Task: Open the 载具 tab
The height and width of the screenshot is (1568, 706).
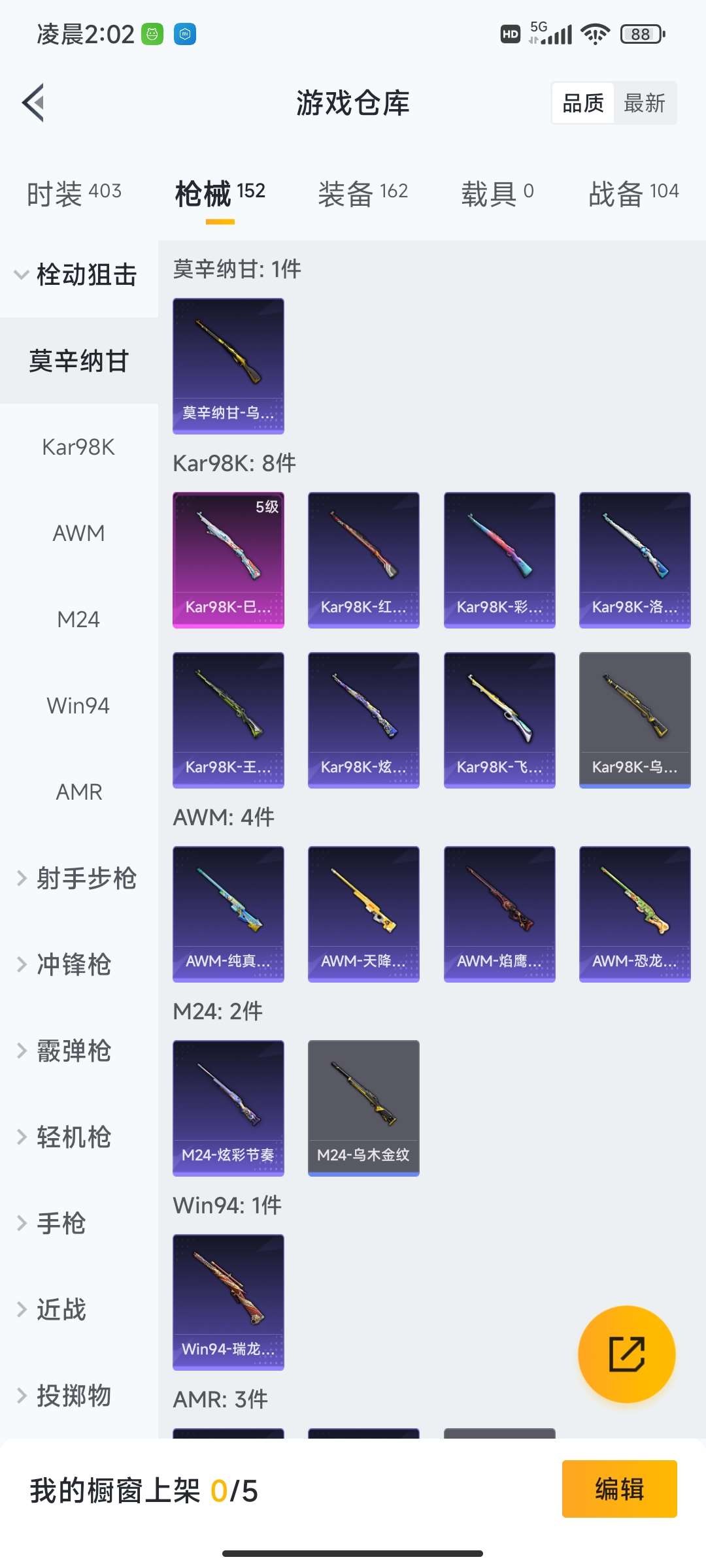Action: click(x=497, y=193)
